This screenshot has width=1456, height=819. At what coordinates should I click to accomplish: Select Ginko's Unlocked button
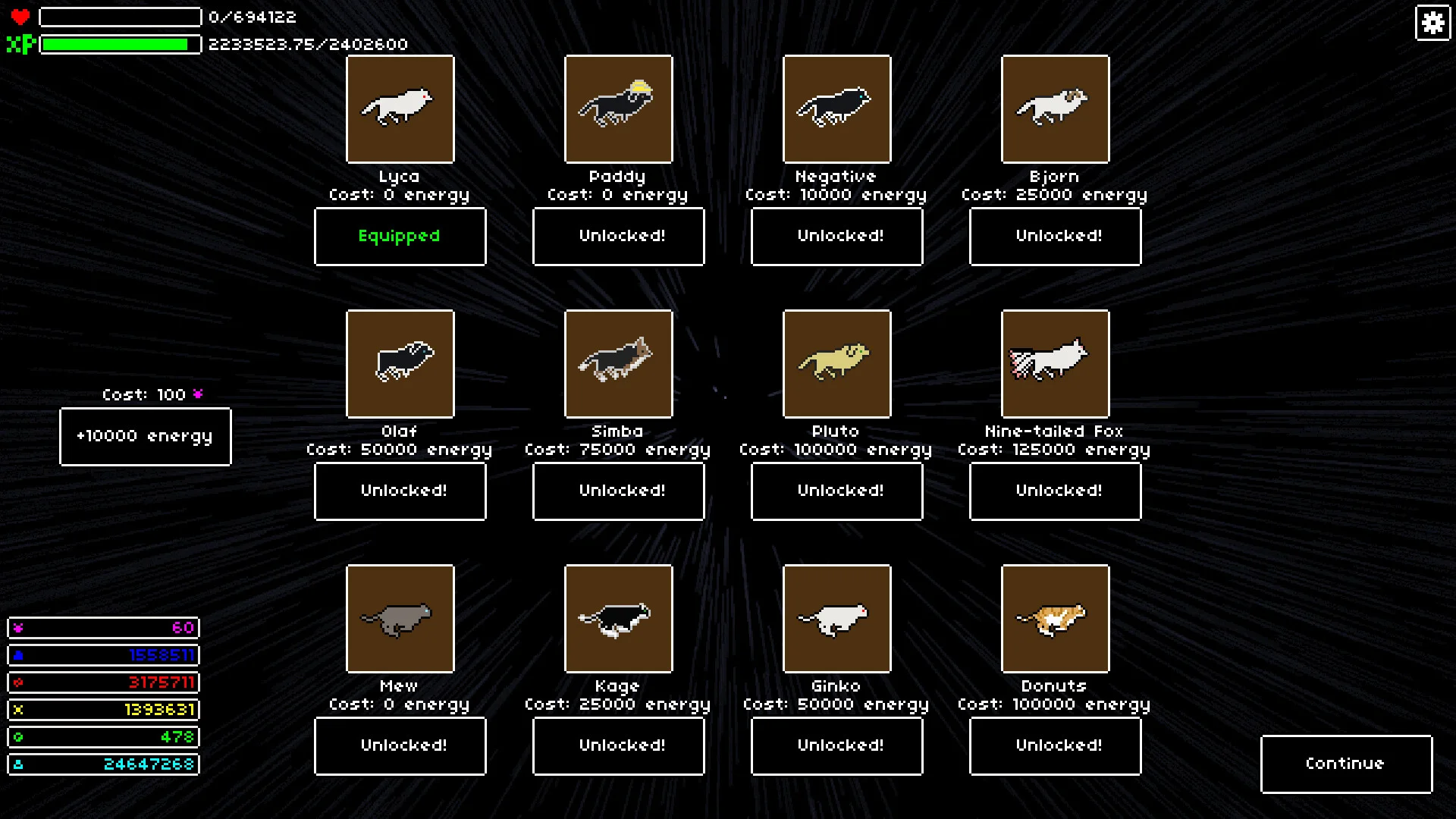pyautogui.click(x=836, y=745)
